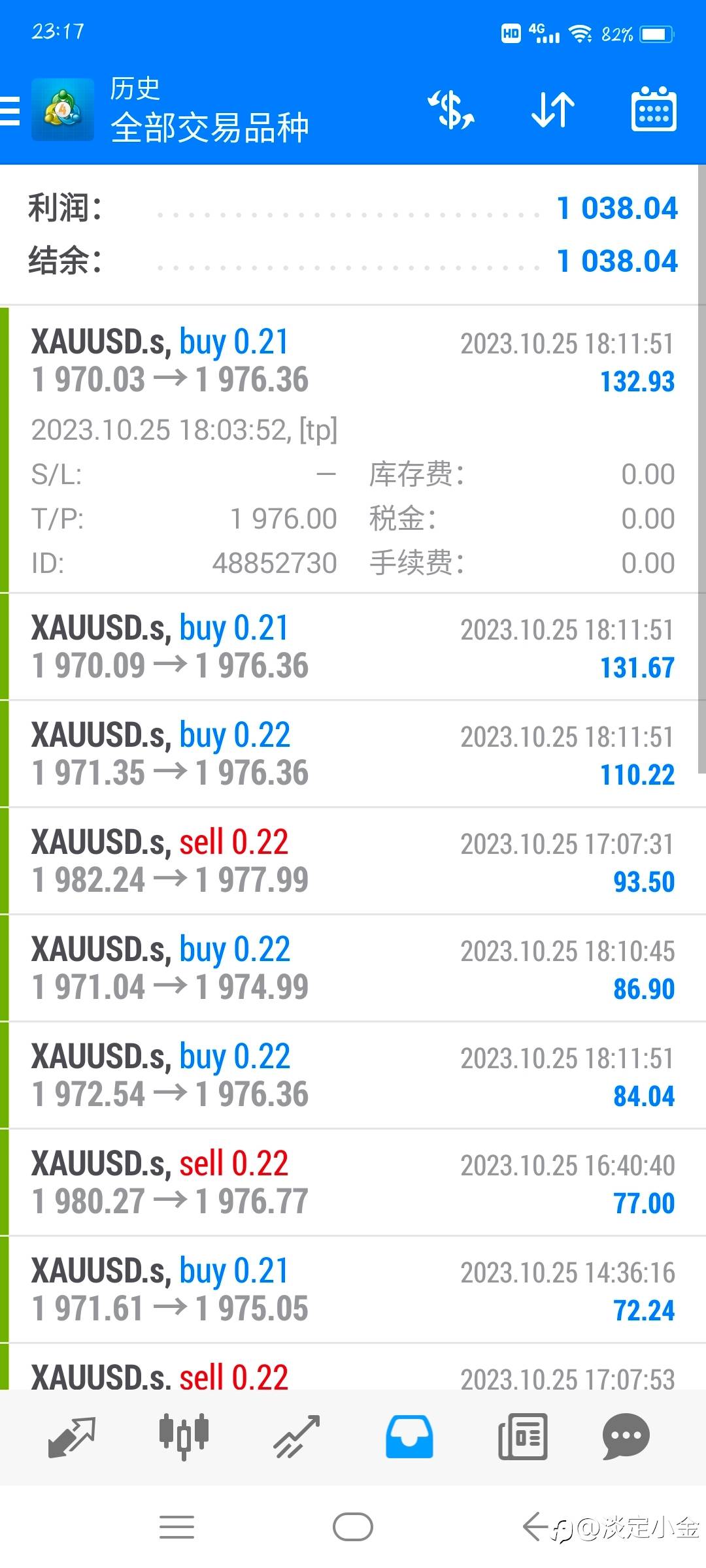Change the history sort order
The height and width of the screenshot is (1568, 706).
tap(552, 110)
